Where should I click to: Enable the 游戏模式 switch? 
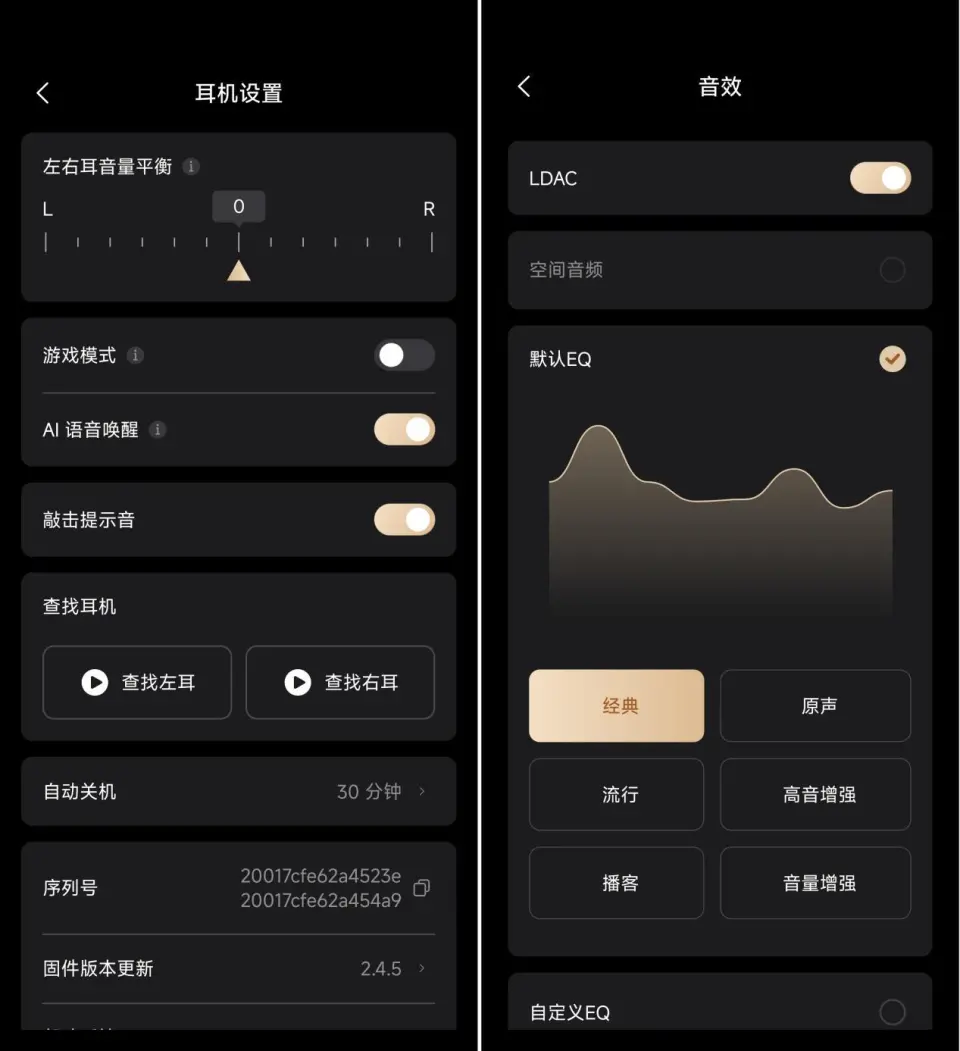404,355
